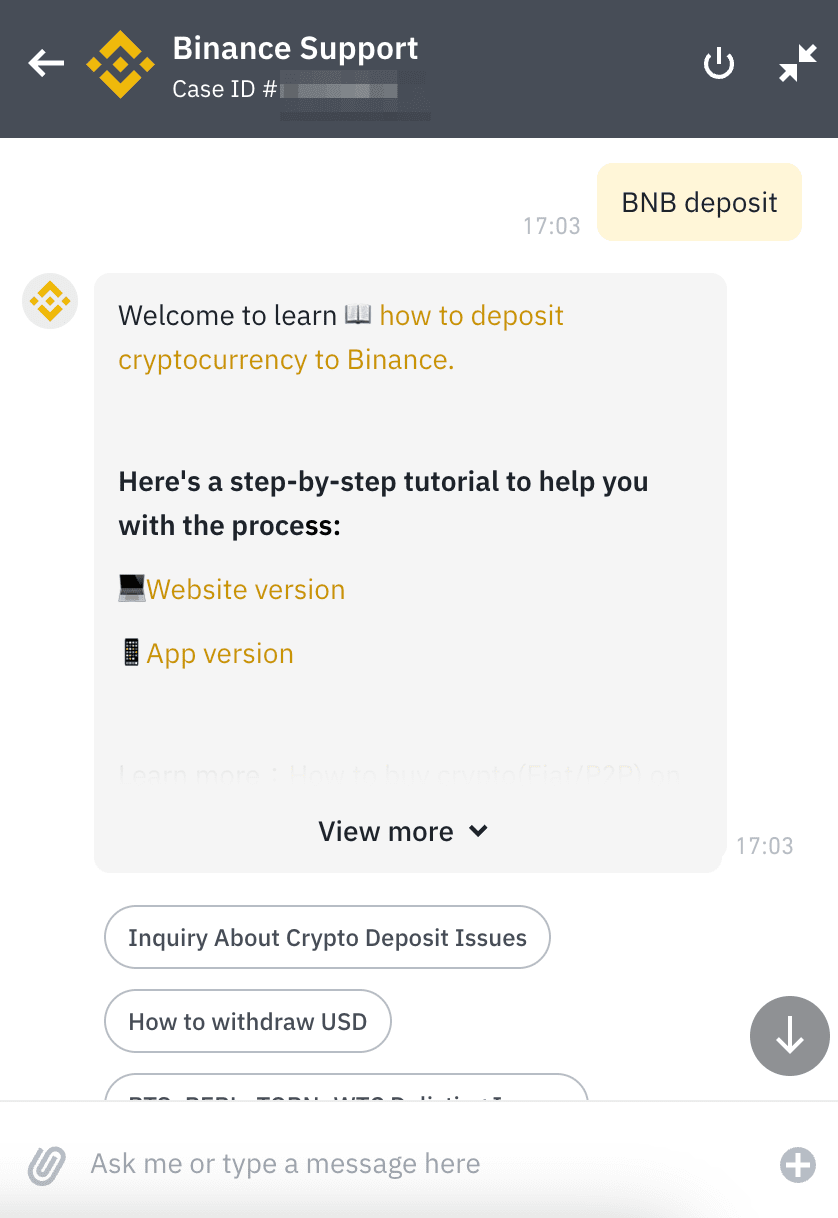This screenshot has width=838, height=1218.
Task: Choose the How to withdraw USD chip
Action: 247,1022
